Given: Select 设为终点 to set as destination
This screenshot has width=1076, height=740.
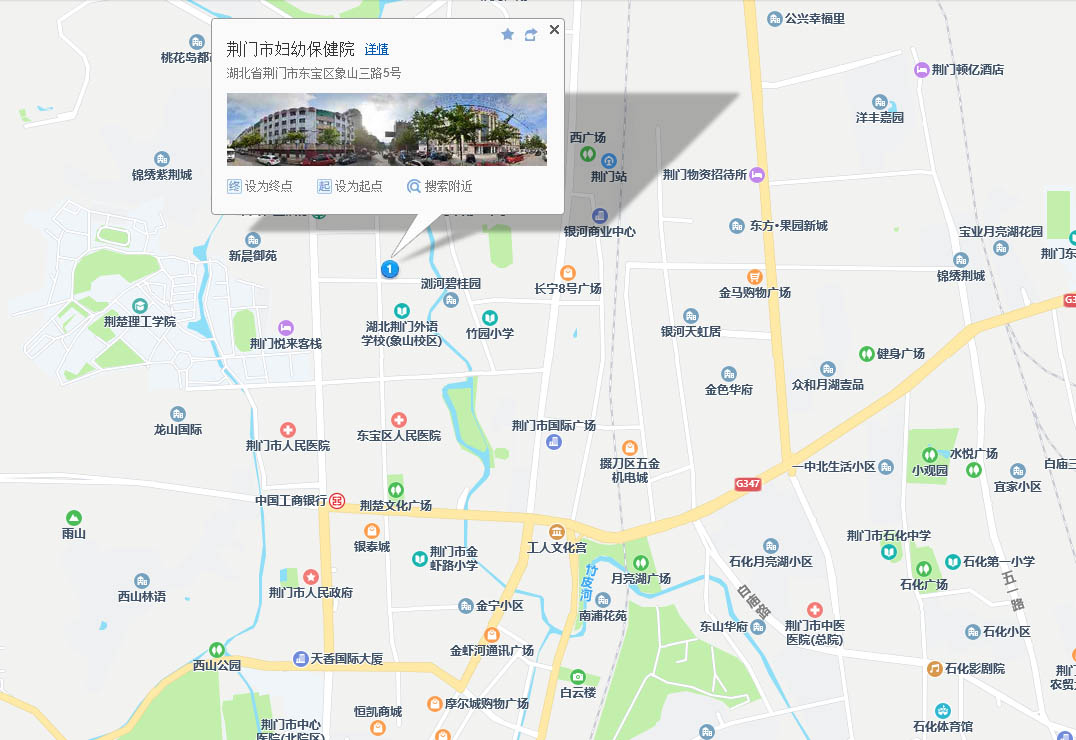Looking at the screenshot, I should (260, 186).
